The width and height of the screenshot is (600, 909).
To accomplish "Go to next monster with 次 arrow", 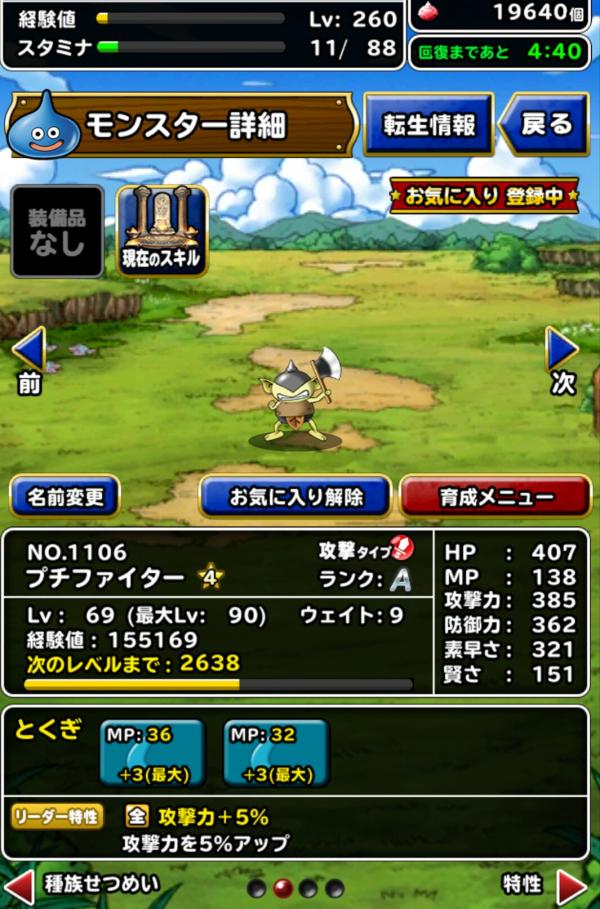I will pyautogui.click(x=562, y=360).
